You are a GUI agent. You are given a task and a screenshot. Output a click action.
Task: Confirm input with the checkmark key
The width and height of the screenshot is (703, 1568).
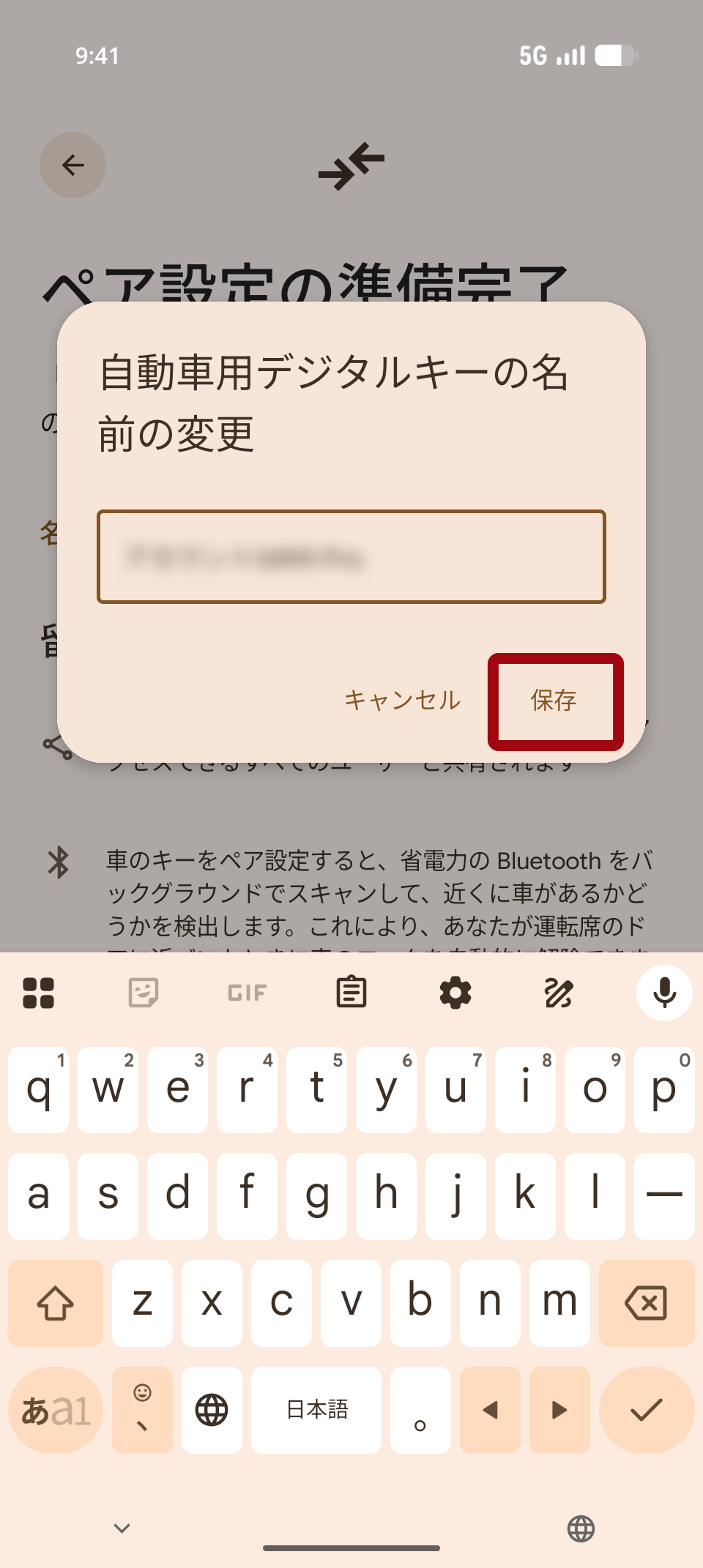[x=646, y=1410]
